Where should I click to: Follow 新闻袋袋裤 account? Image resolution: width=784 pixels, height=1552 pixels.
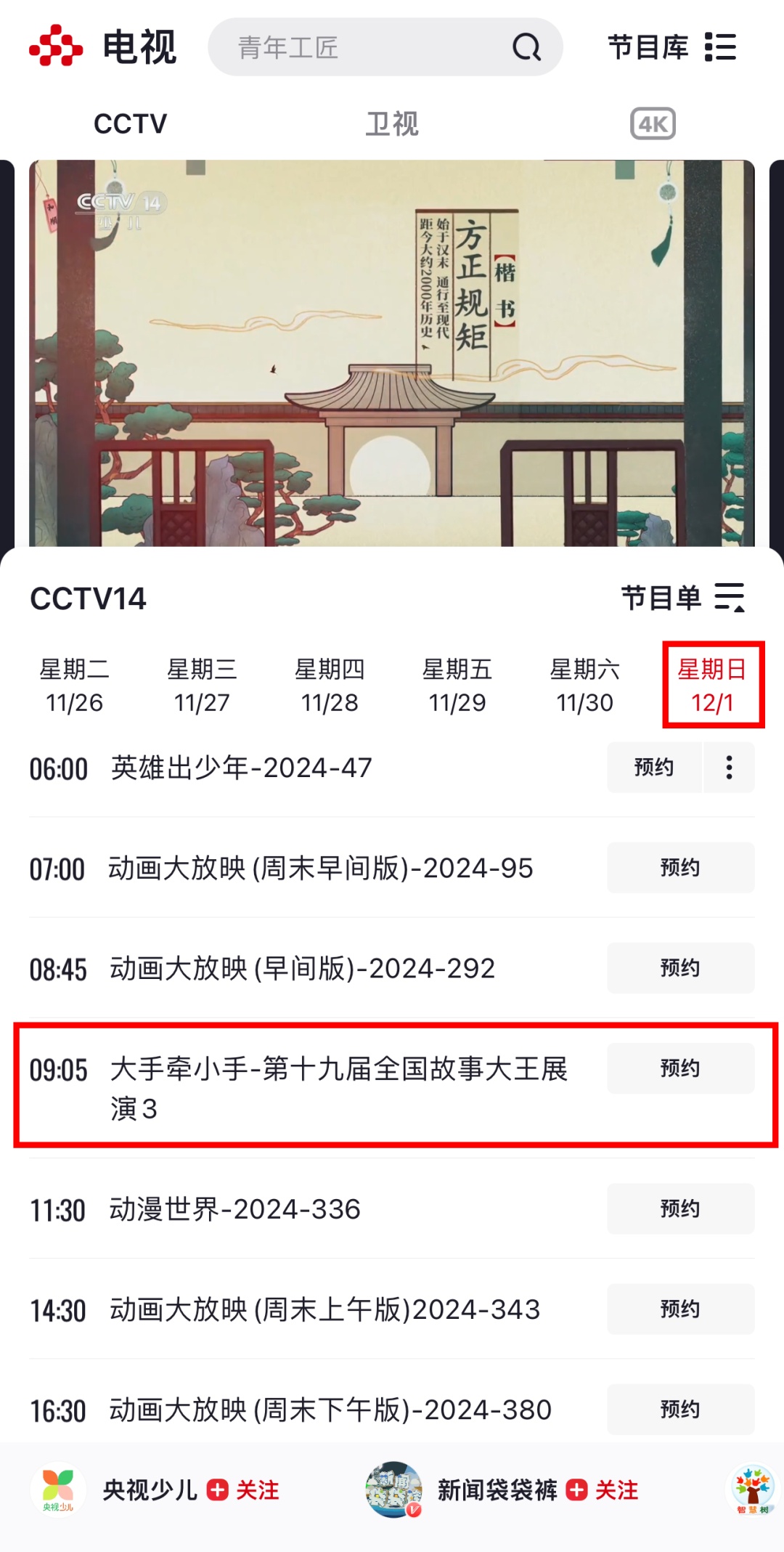603,1490
